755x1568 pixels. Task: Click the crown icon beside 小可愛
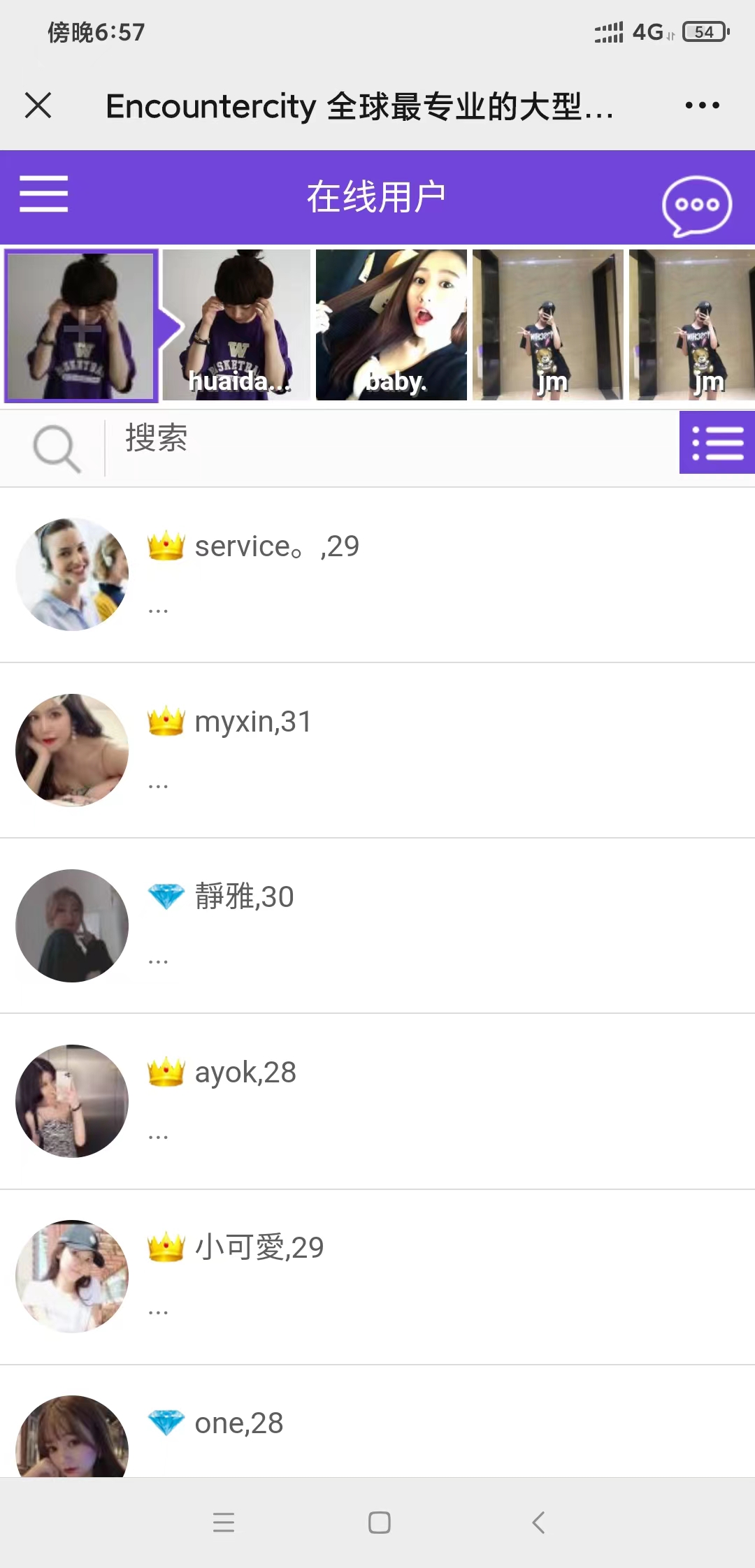(x=164, y=1248)
